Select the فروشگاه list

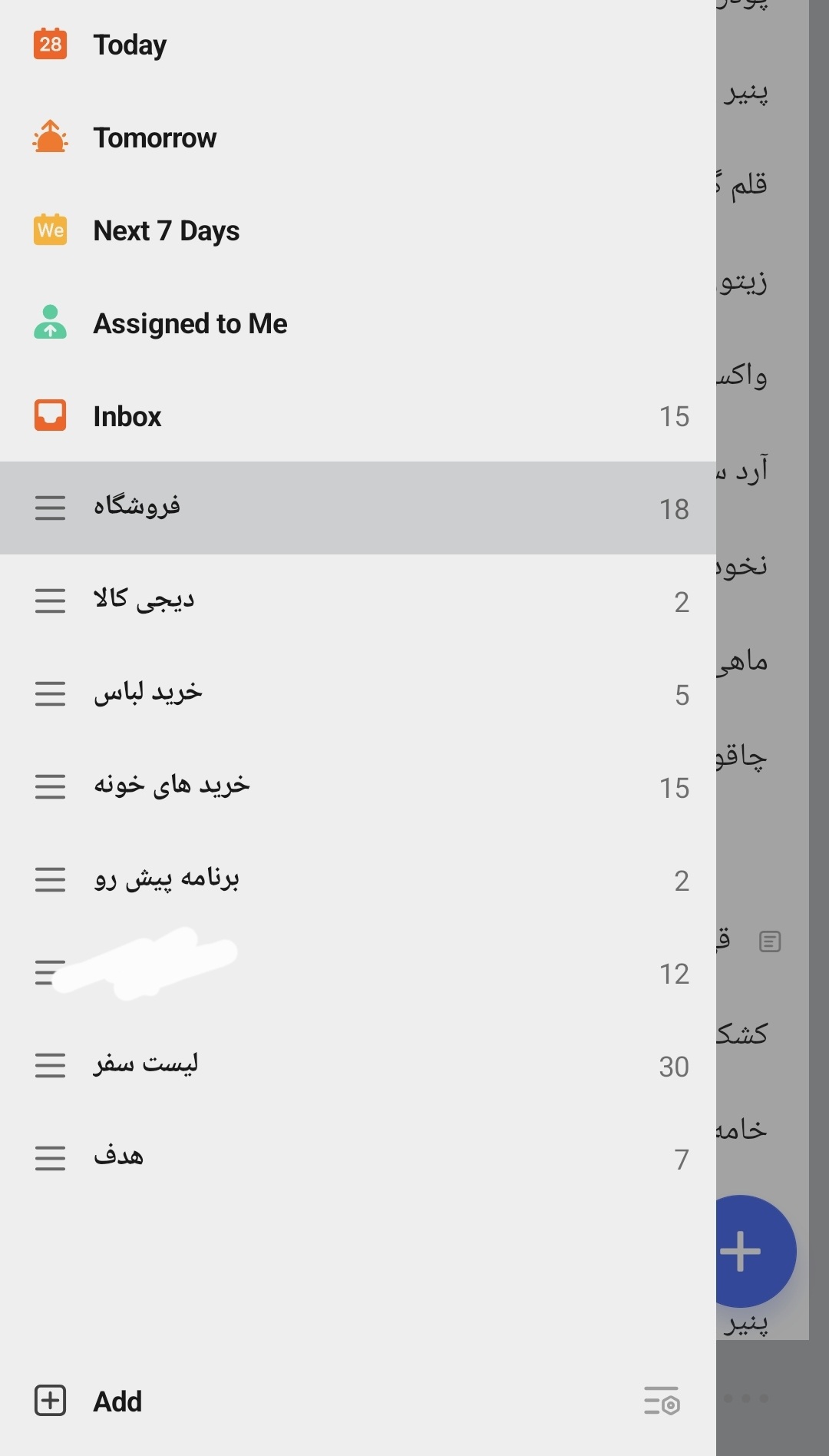pyautogui.click(x=137, y=507)
